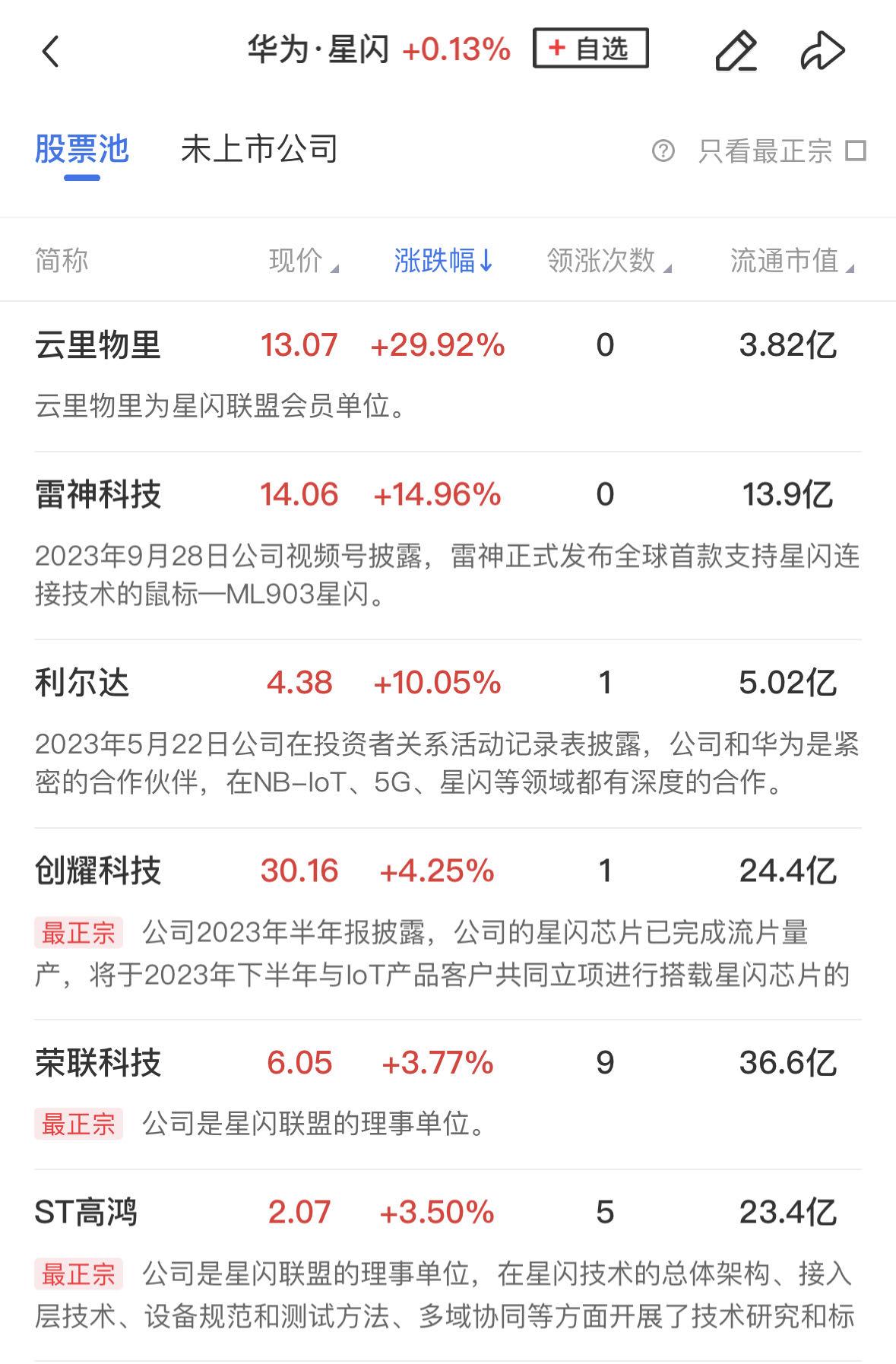896x1364 pixels.
Task: Switch to the 未上市公司 tab
Action: (259, 149)
